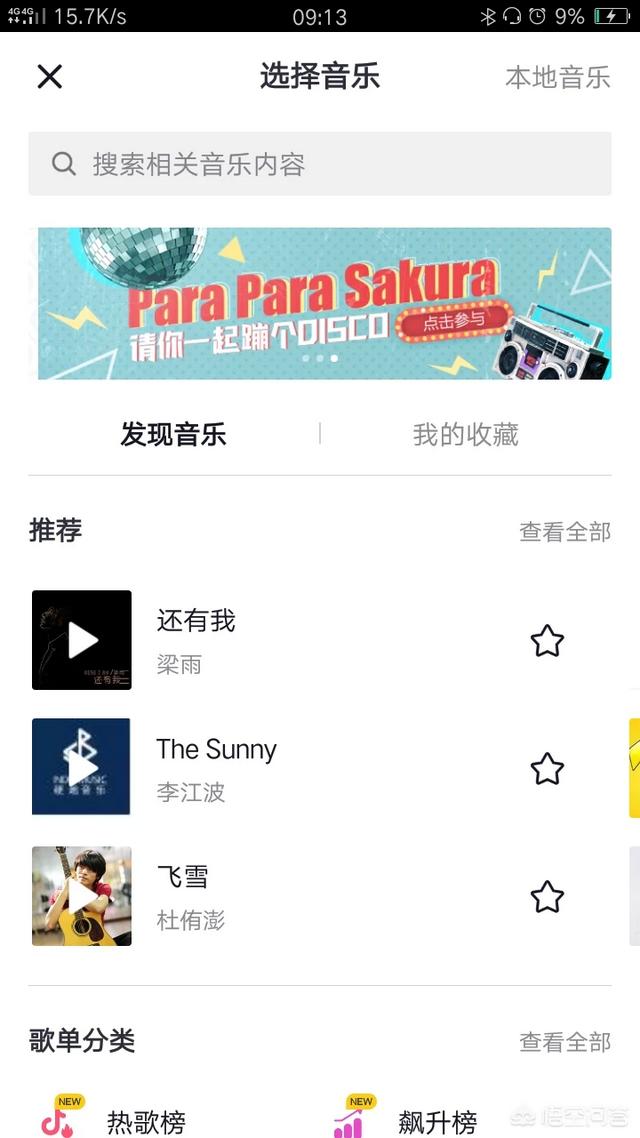This screenshot has width=640, height=1138.
Task: View all in the 推荐 section
Action: click(x=565, y=532)
